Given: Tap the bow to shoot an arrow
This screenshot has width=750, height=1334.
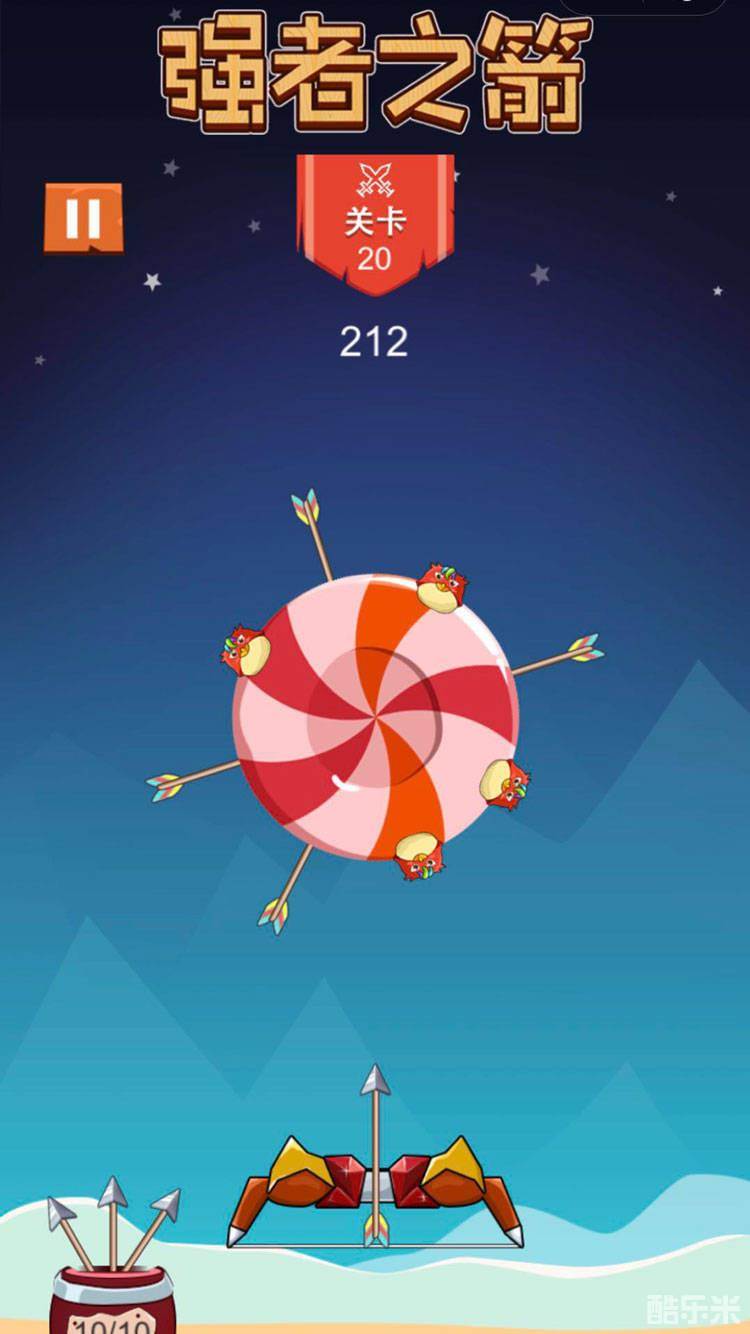Looking at the screenshot, I should 375,1190.
